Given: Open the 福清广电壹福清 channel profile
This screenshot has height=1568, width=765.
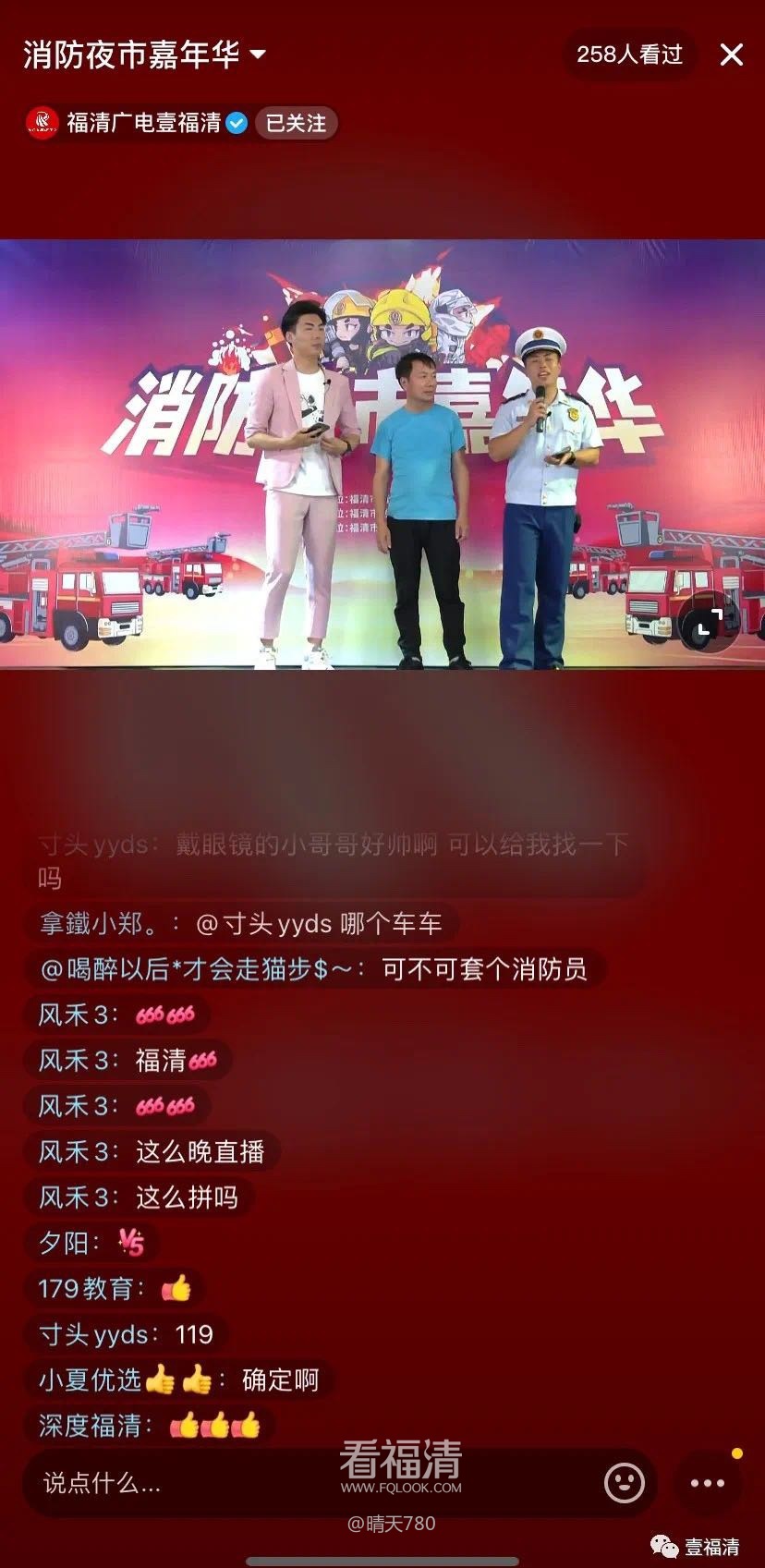Looking at the screenshot, I should (x=143, y=123).
